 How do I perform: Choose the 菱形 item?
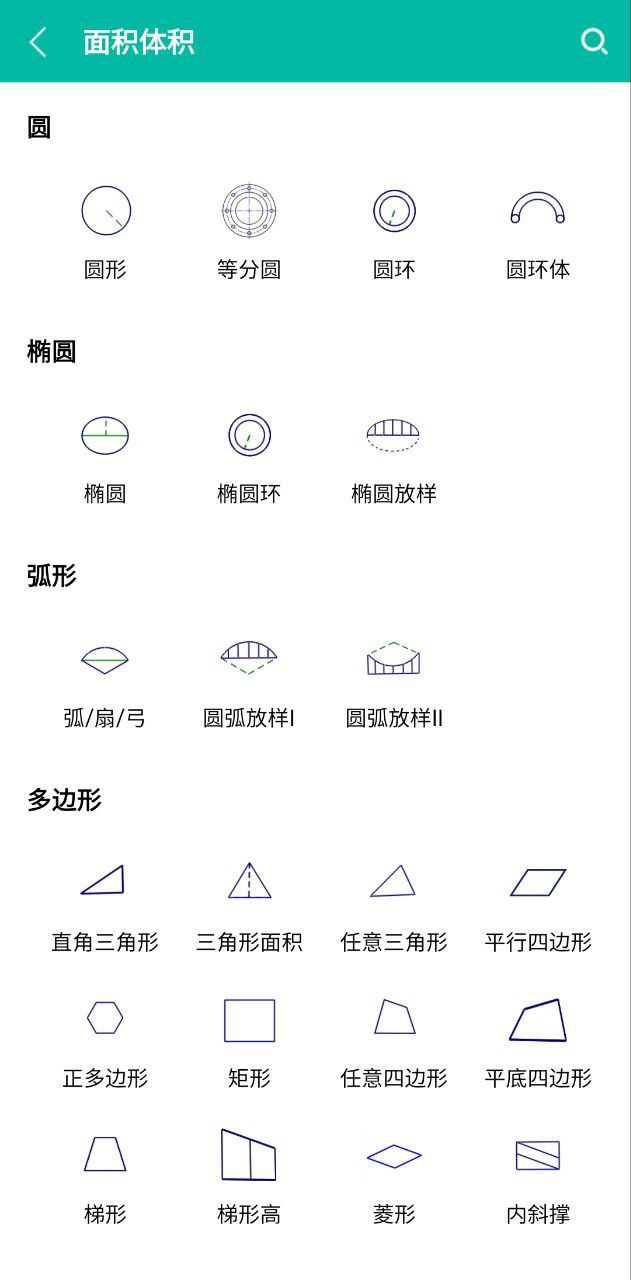point(394,1178)
